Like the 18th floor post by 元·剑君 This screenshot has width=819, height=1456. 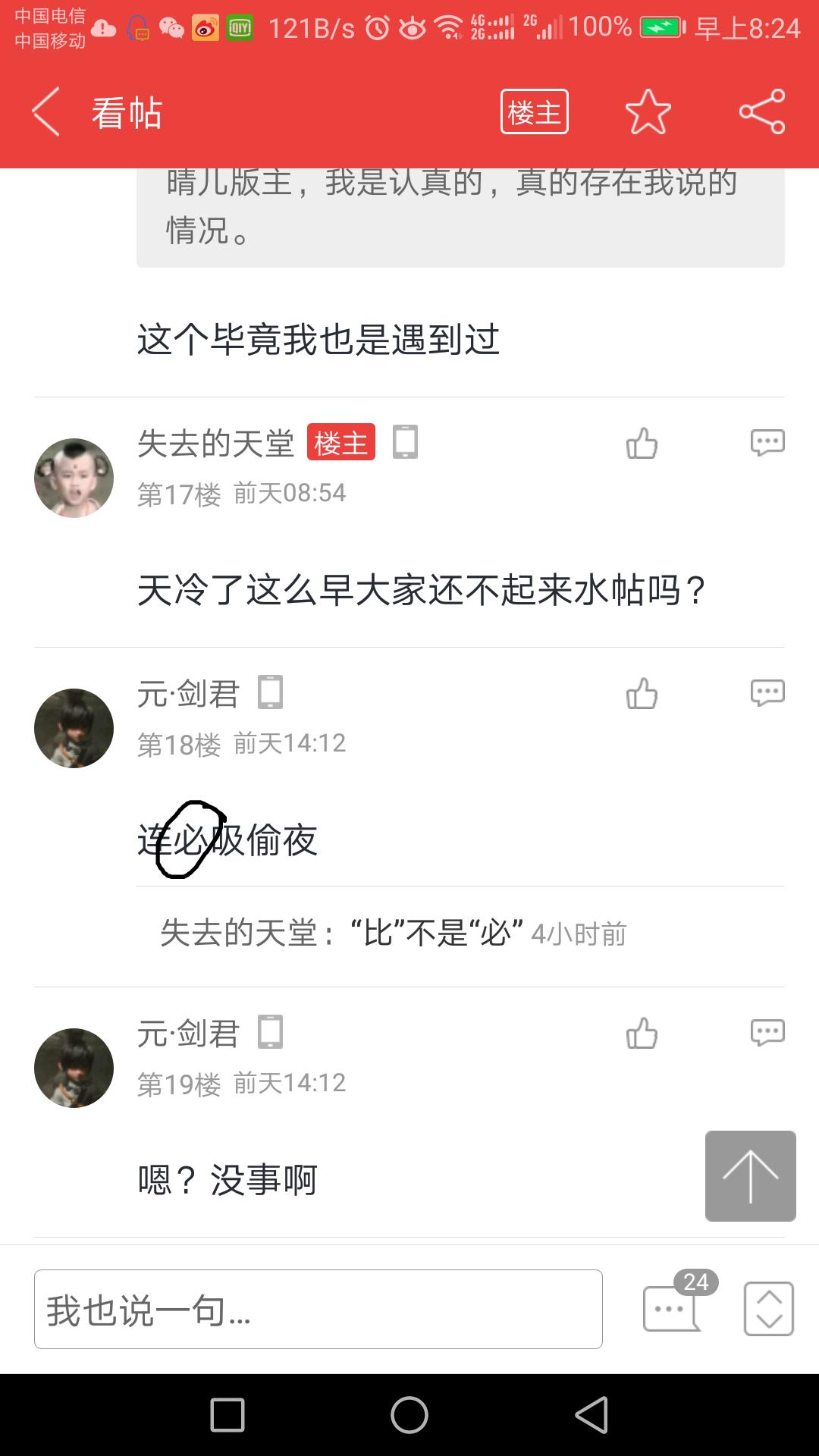tap(642, 694)
